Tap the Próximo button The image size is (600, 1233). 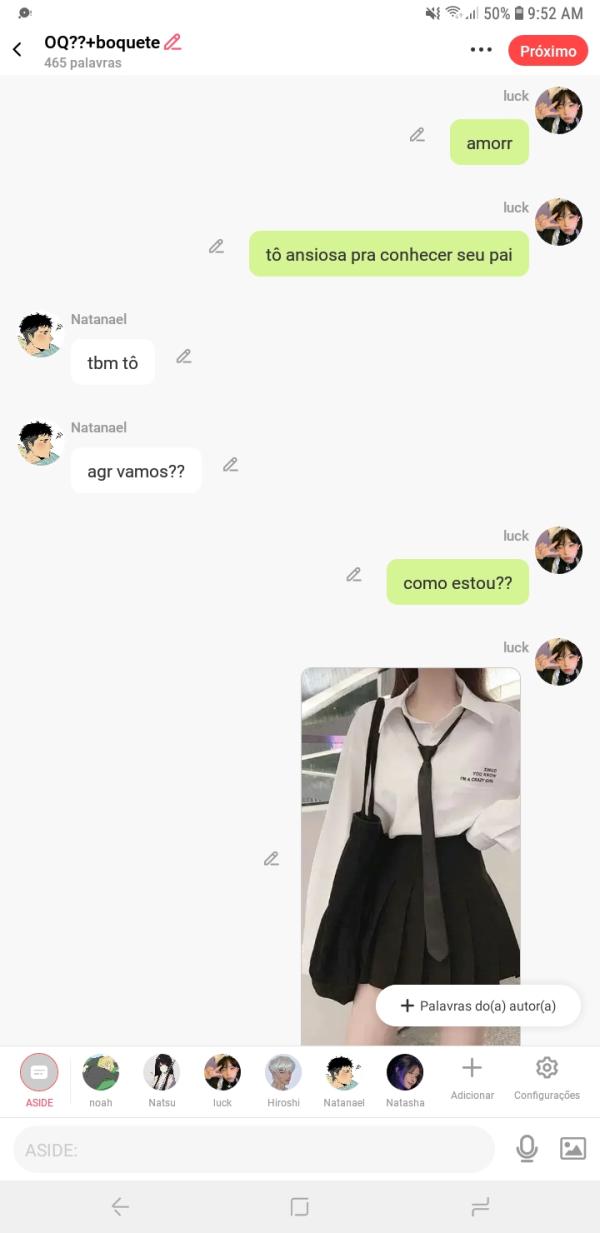(x=547, y=51)
